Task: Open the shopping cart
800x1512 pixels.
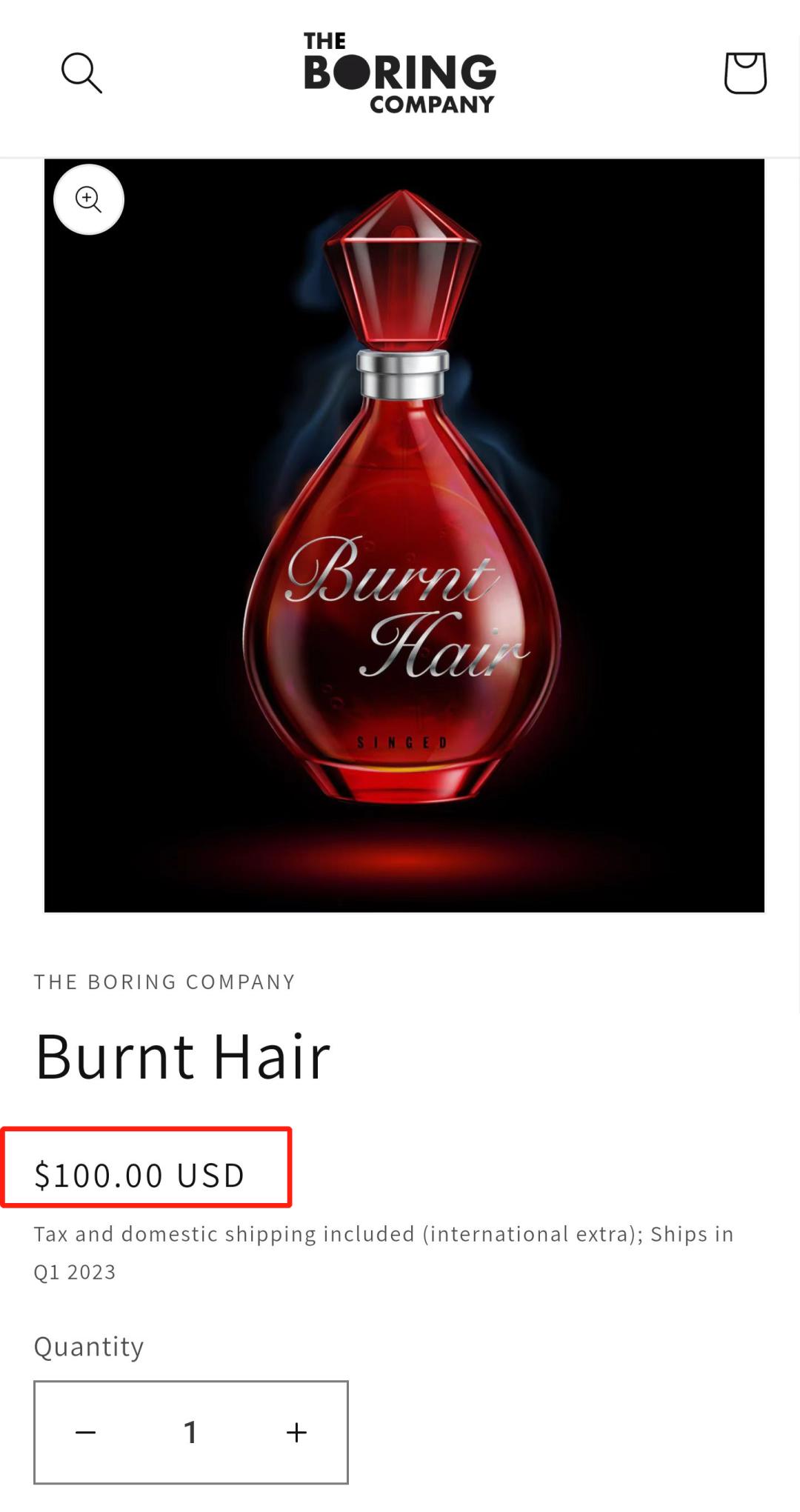Action: 744,73
